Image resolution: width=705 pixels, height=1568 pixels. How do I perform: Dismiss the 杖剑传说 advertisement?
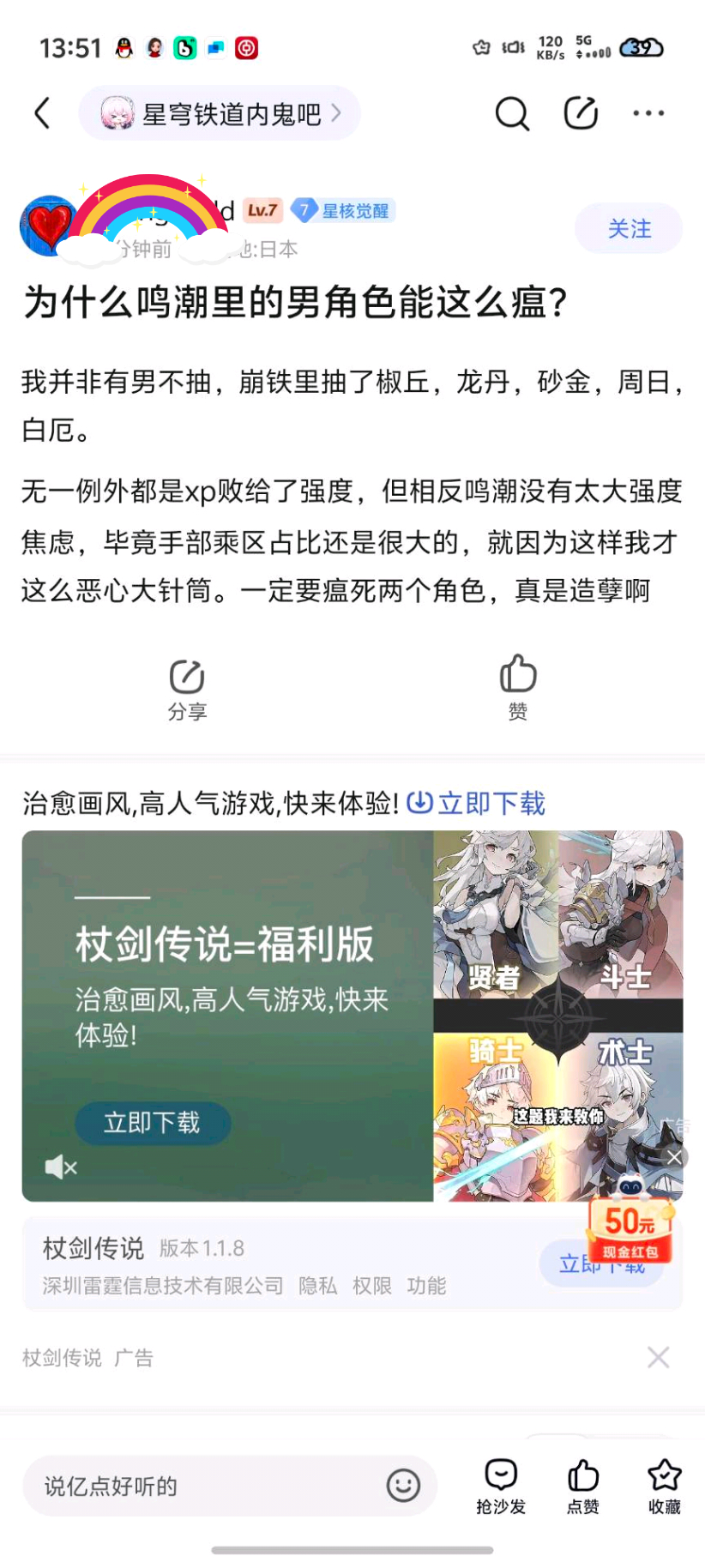(x=658, y=1357)
